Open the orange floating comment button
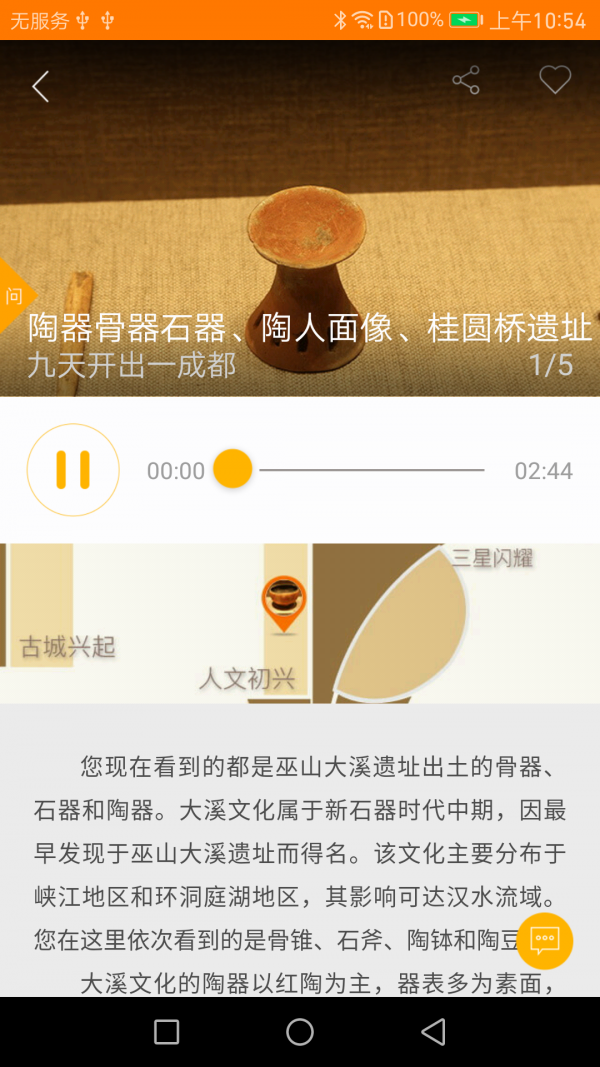Image resolution: width=600 pixels, height=1067 pixels. point(545,940)
